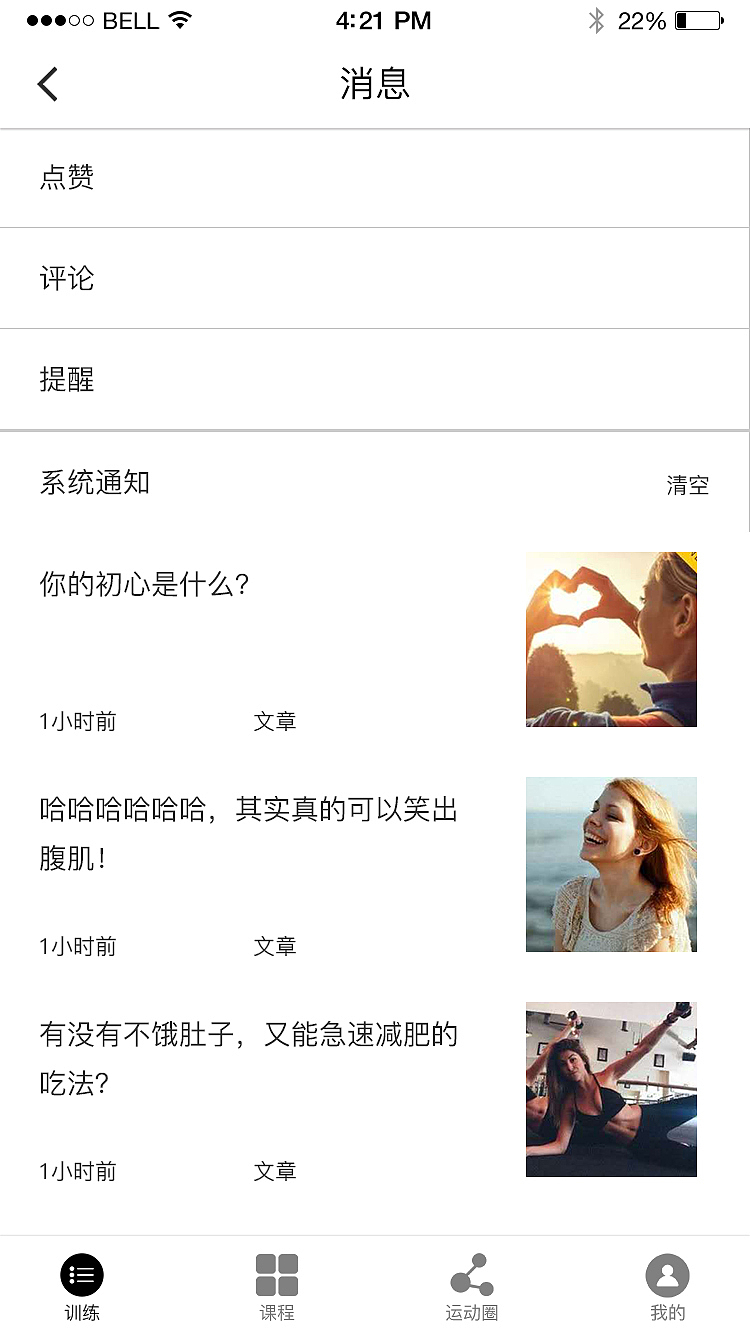Tap the Bluetooth icon near battery indicator
The width and height of the screenshot is (750, 1334).
pyautogui.click(x=598, y=18)
